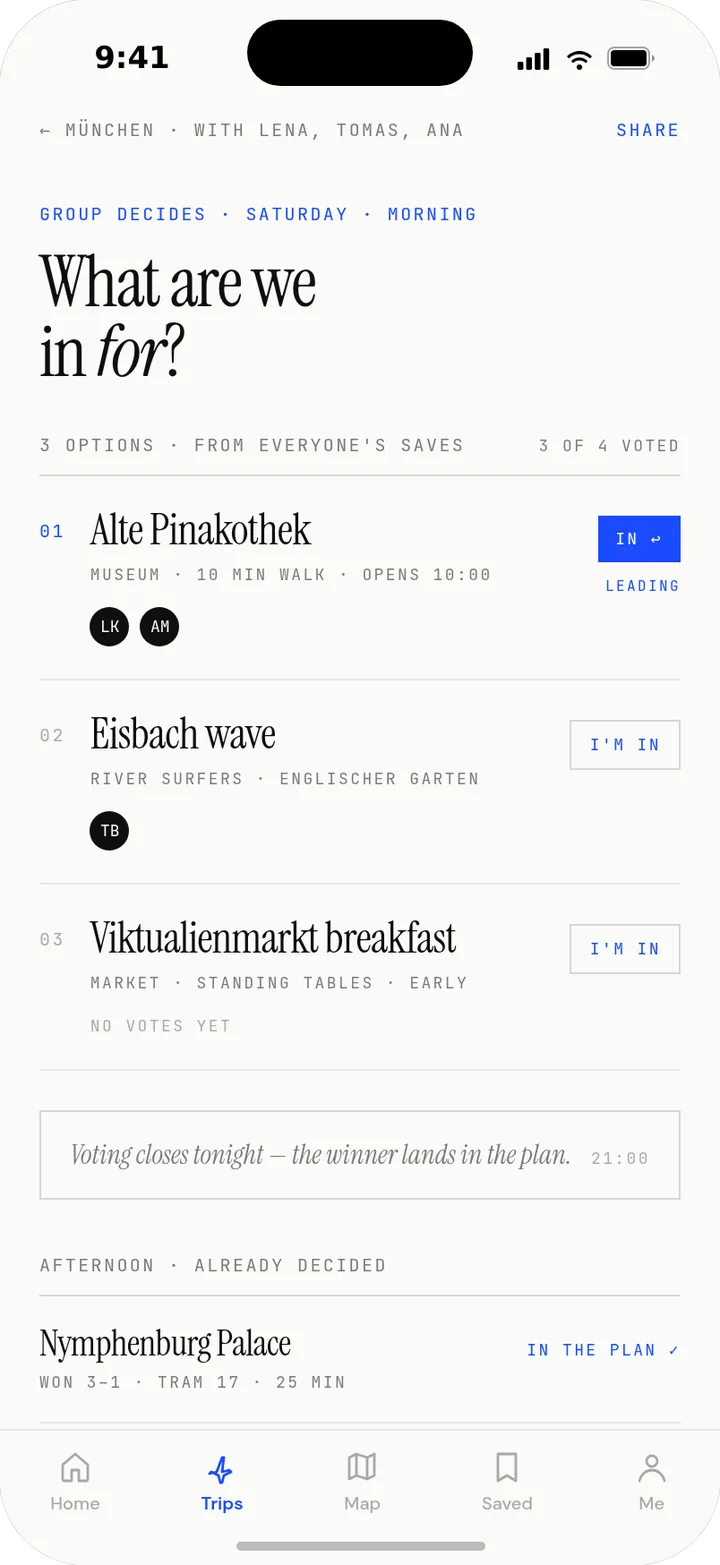Open the Me profile tab
Image resolution: width=720 pixels, height=1565 pixels.
click(x=651, y=1482)
